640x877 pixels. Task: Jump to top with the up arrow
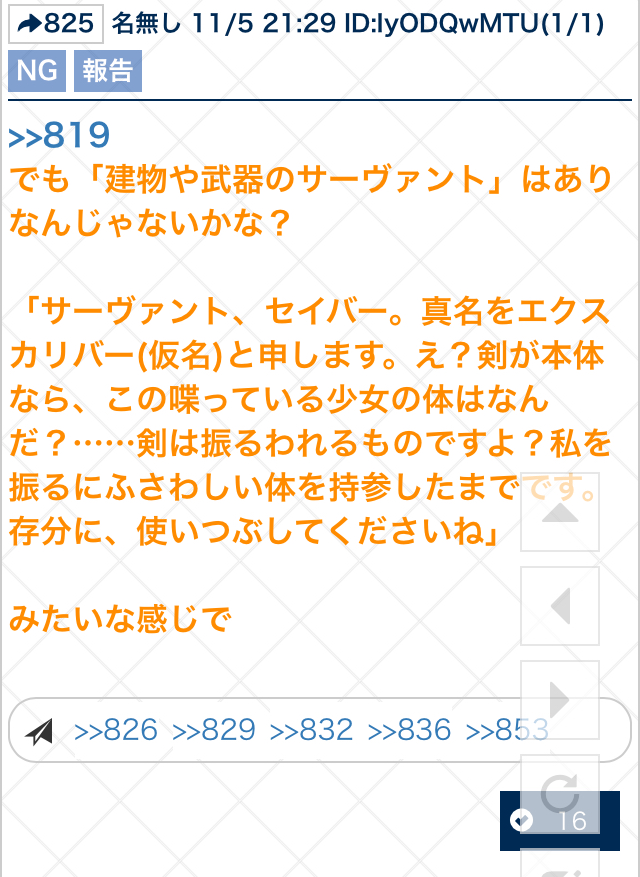pyautogui.click(x=560, y=513)
